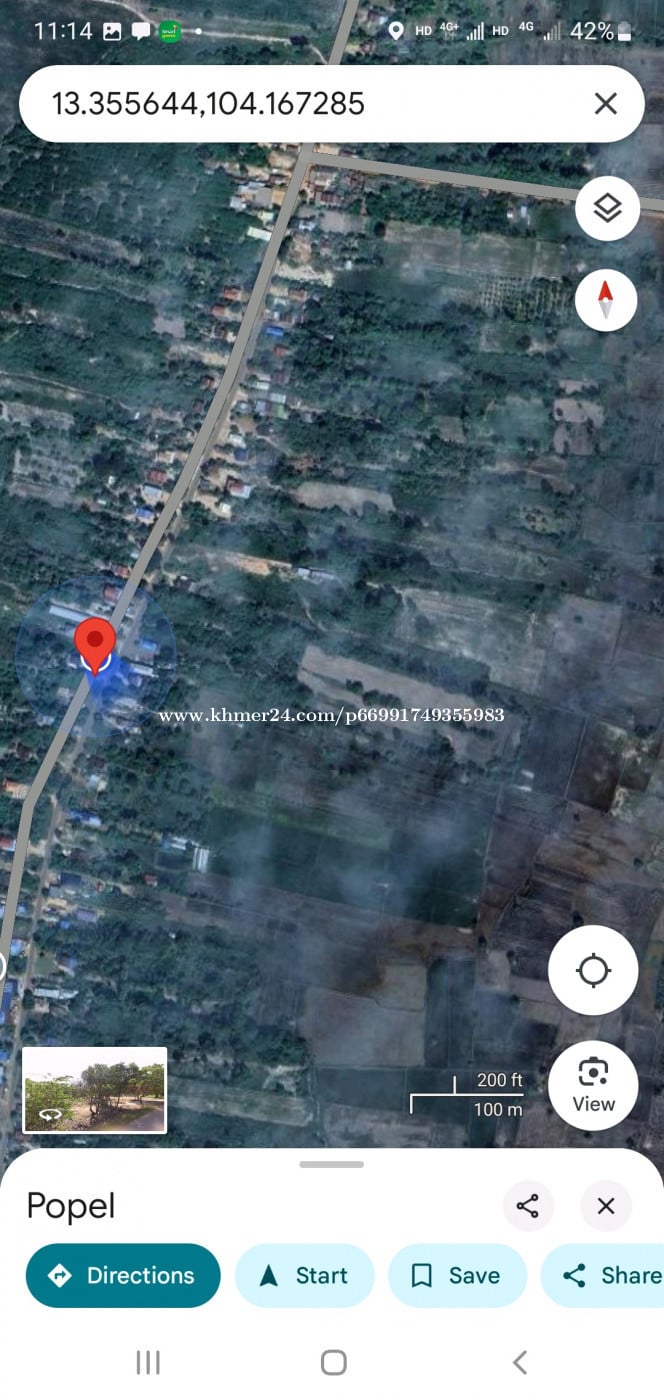
Task: Tap the Share chip in actions row
Action: [603, 1275]
